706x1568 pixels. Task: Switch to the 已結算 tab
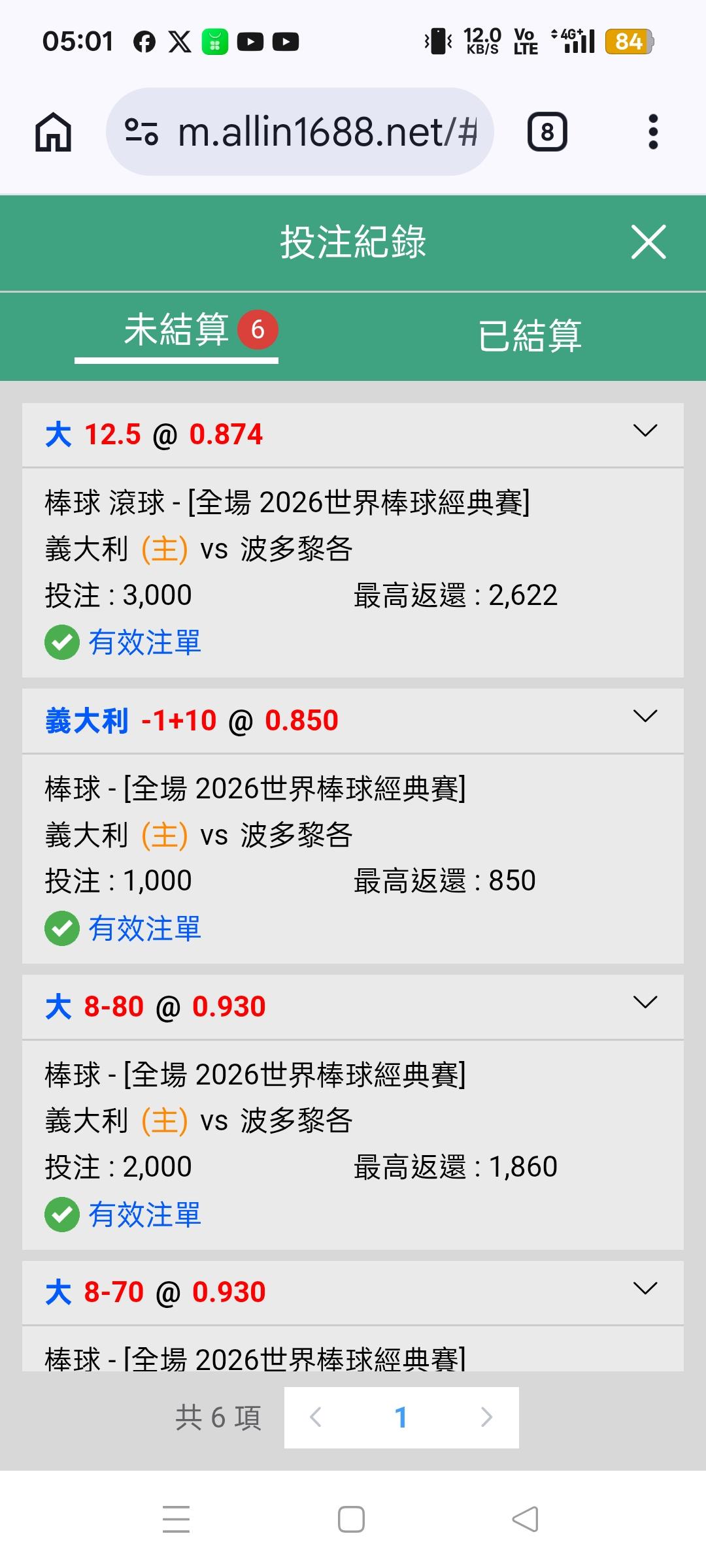[529, 336]
